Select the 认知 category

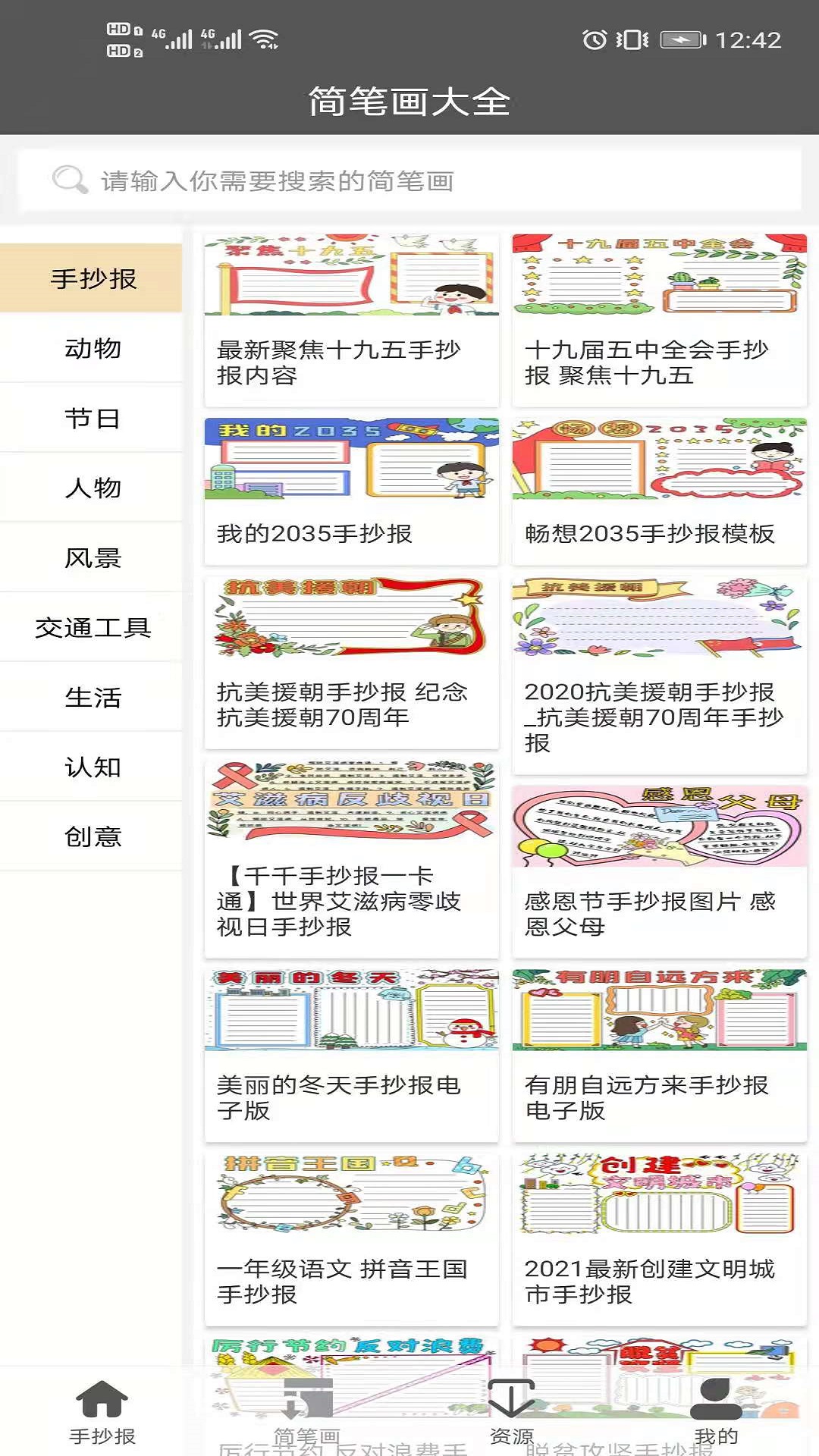[92, 767]
